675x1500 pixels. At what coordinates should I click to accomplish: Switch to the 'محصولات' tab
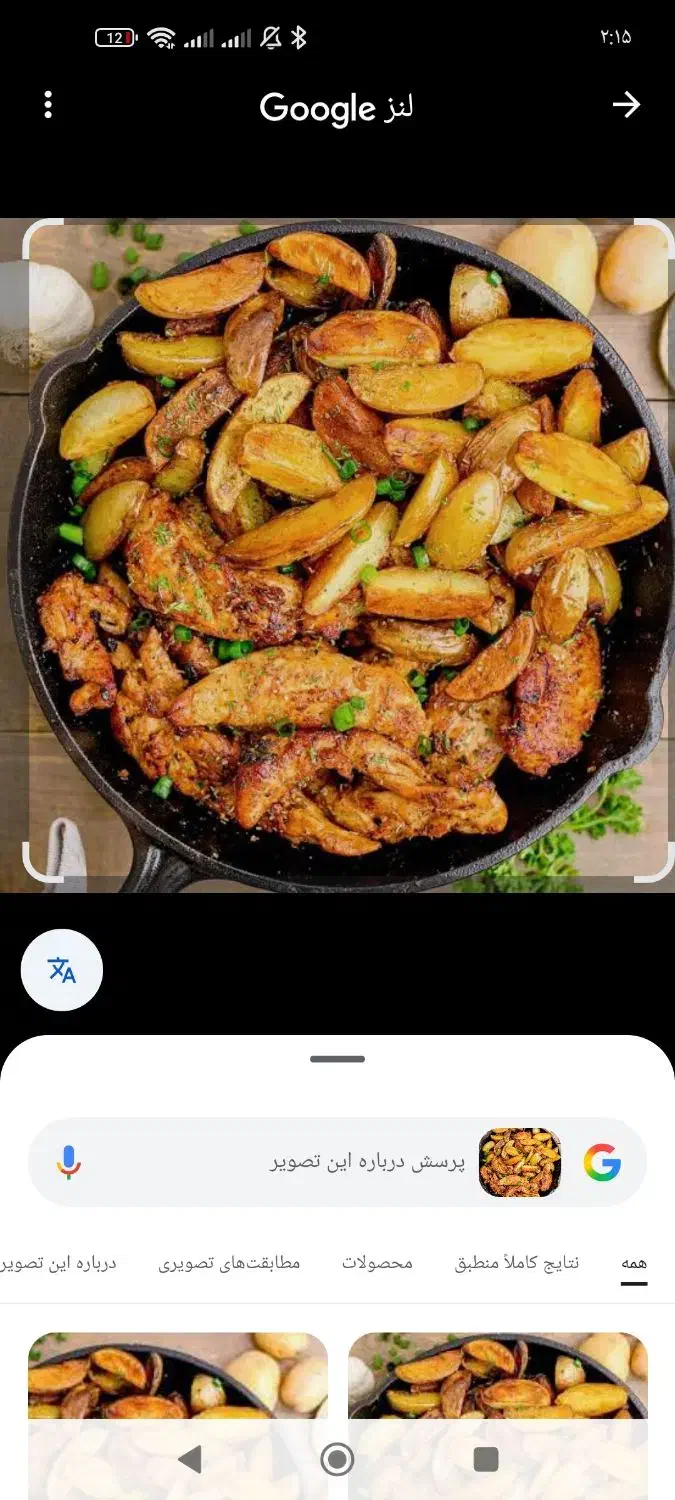pos(377,1263)
